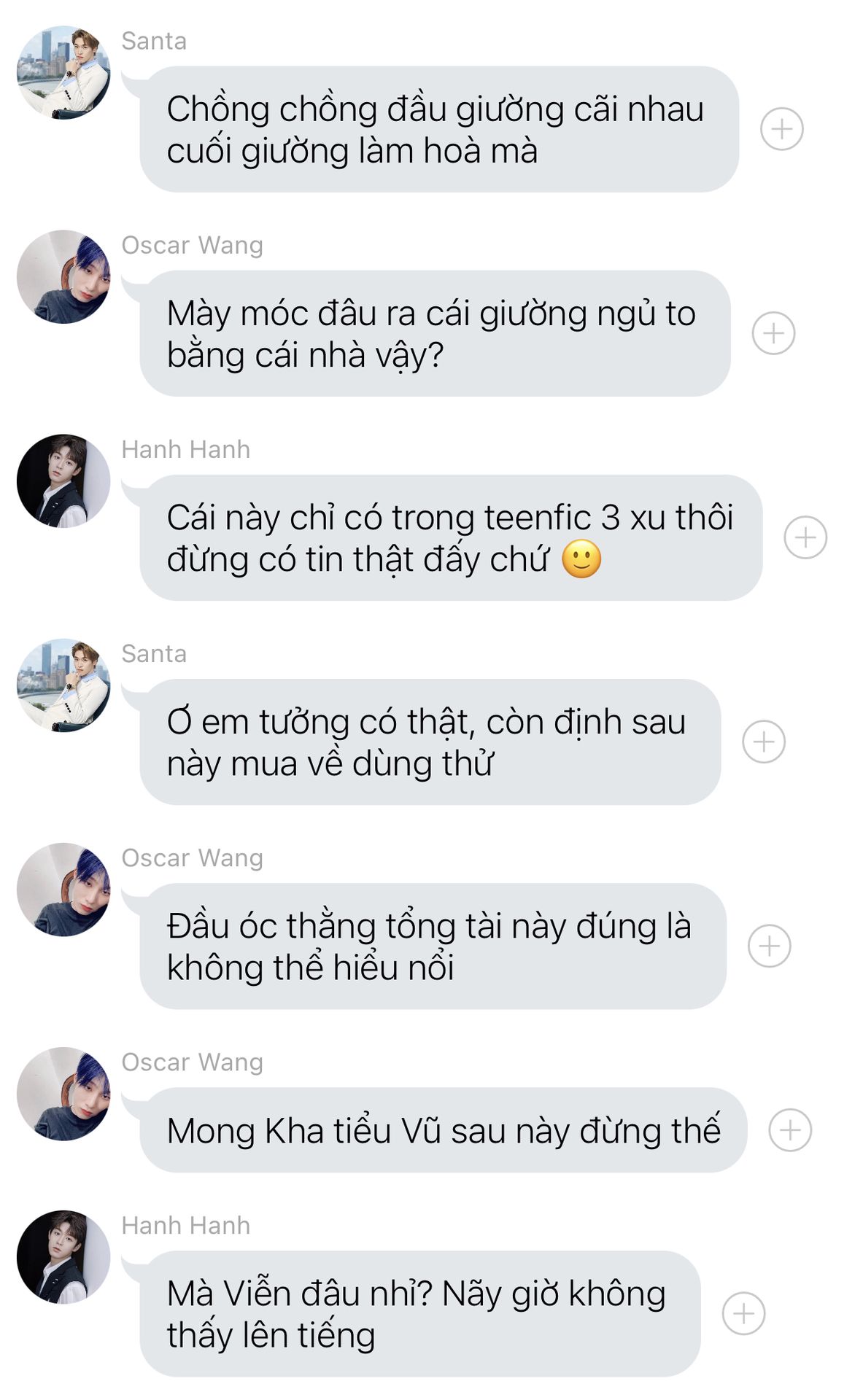This screenshot has height=1400, width=863.
Task: Tap plus next to "Ơ em tưởng có thật"
Action: pyautogui.click(x=764, y=742)
